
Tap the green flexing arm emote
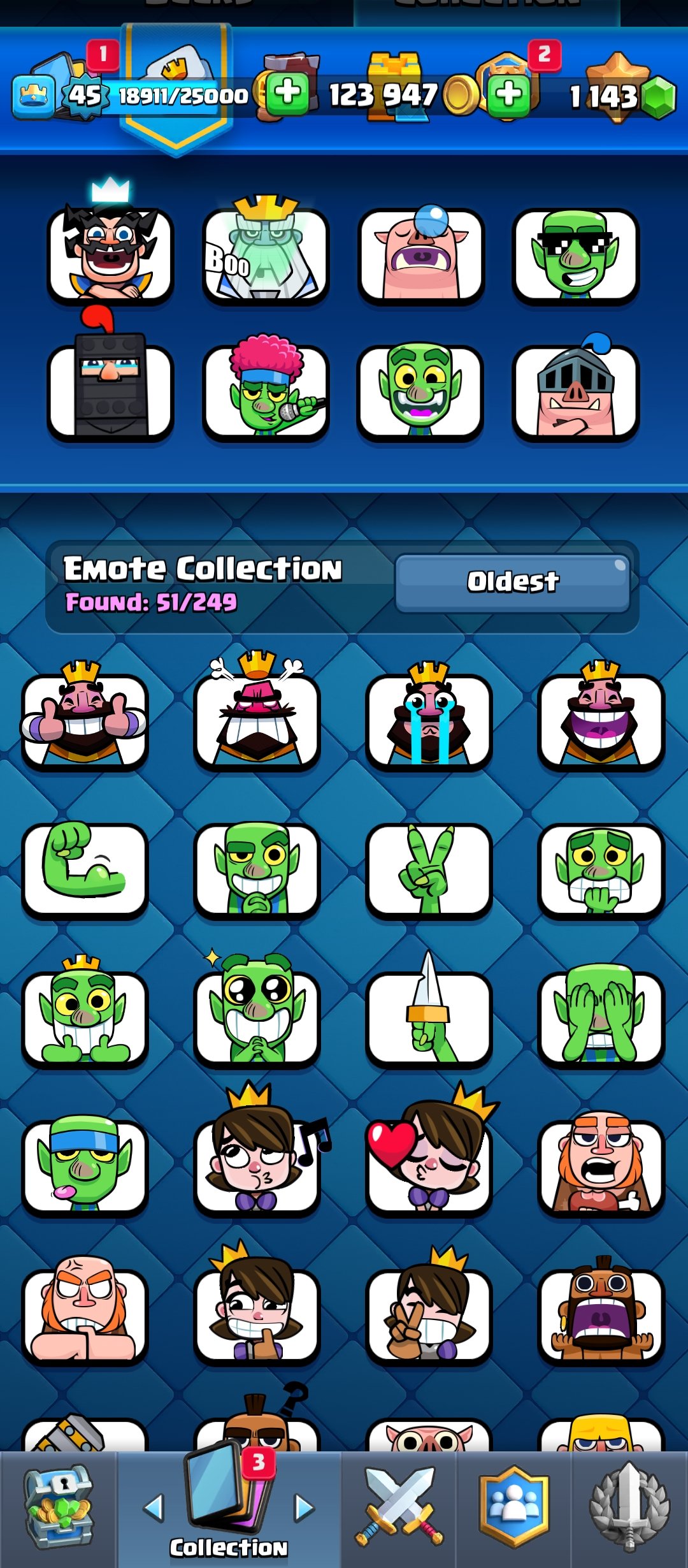(85, 869)
